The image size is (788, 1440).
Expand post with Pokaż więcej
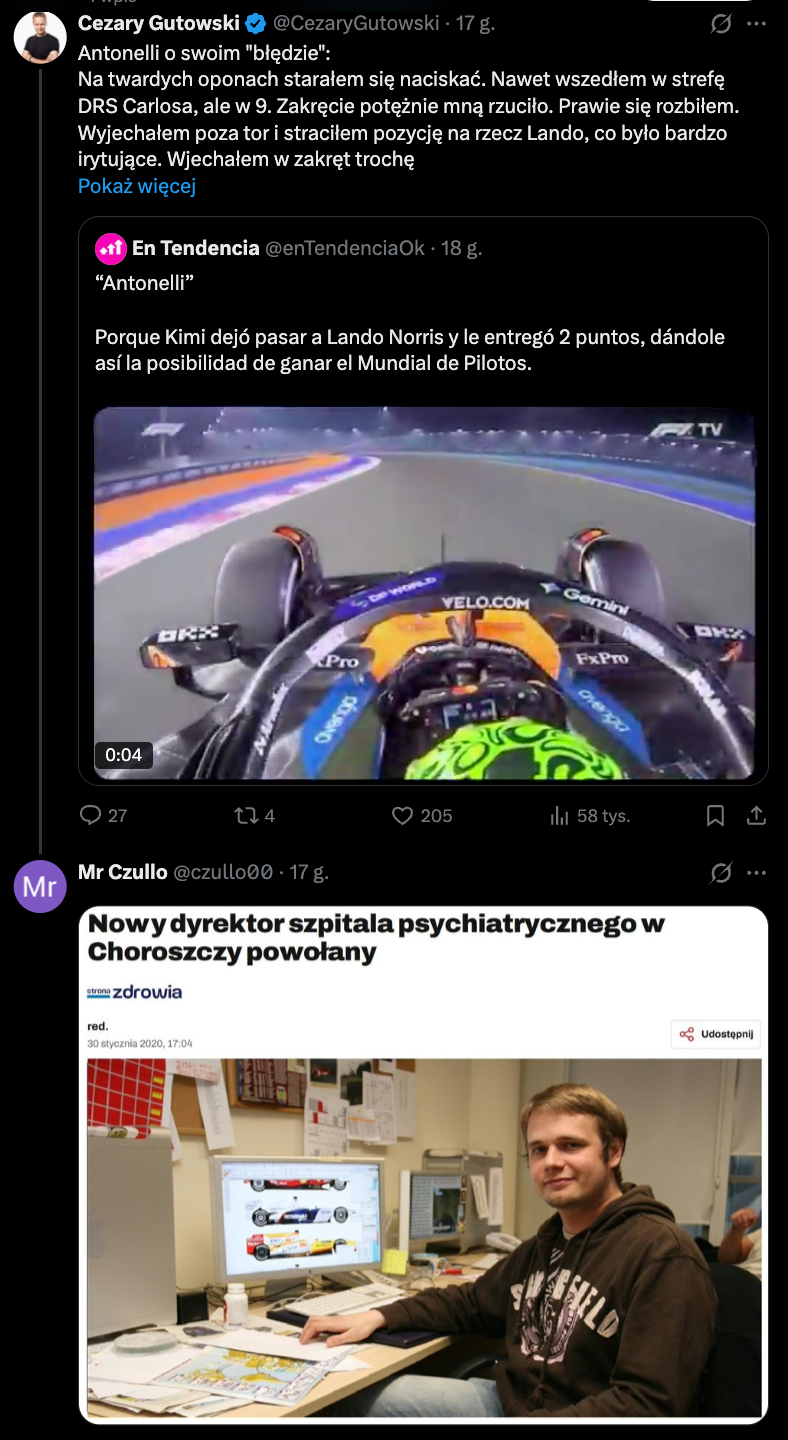point(137,186)
